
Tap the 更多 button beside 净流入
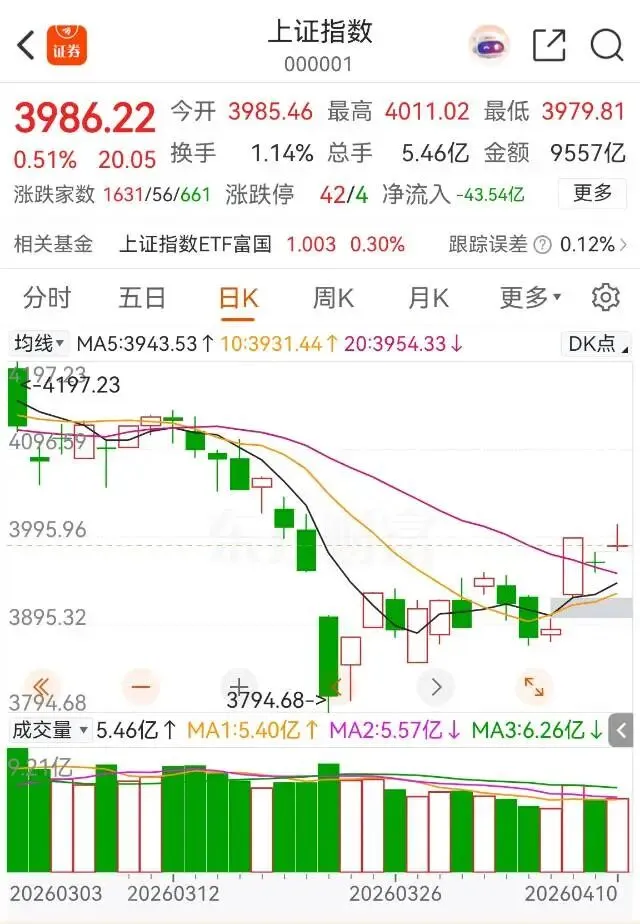tap(592, 193)
